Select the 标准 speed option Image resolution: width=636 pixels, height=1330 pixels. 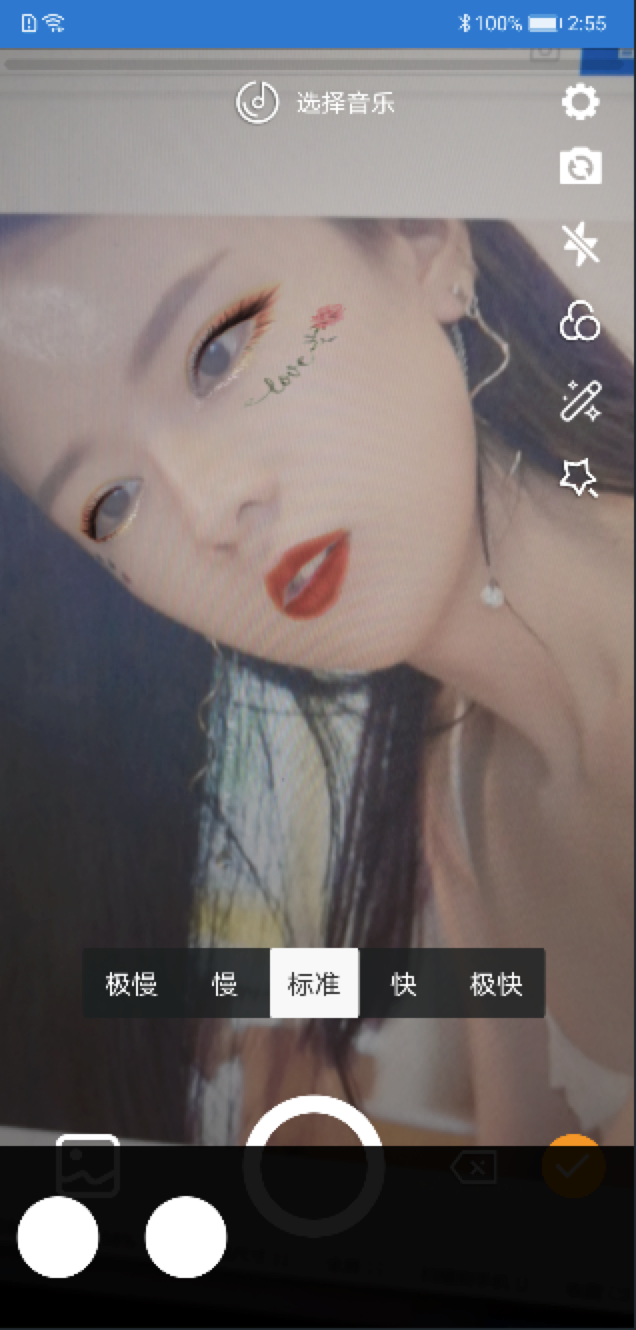[x=314, y=984]
